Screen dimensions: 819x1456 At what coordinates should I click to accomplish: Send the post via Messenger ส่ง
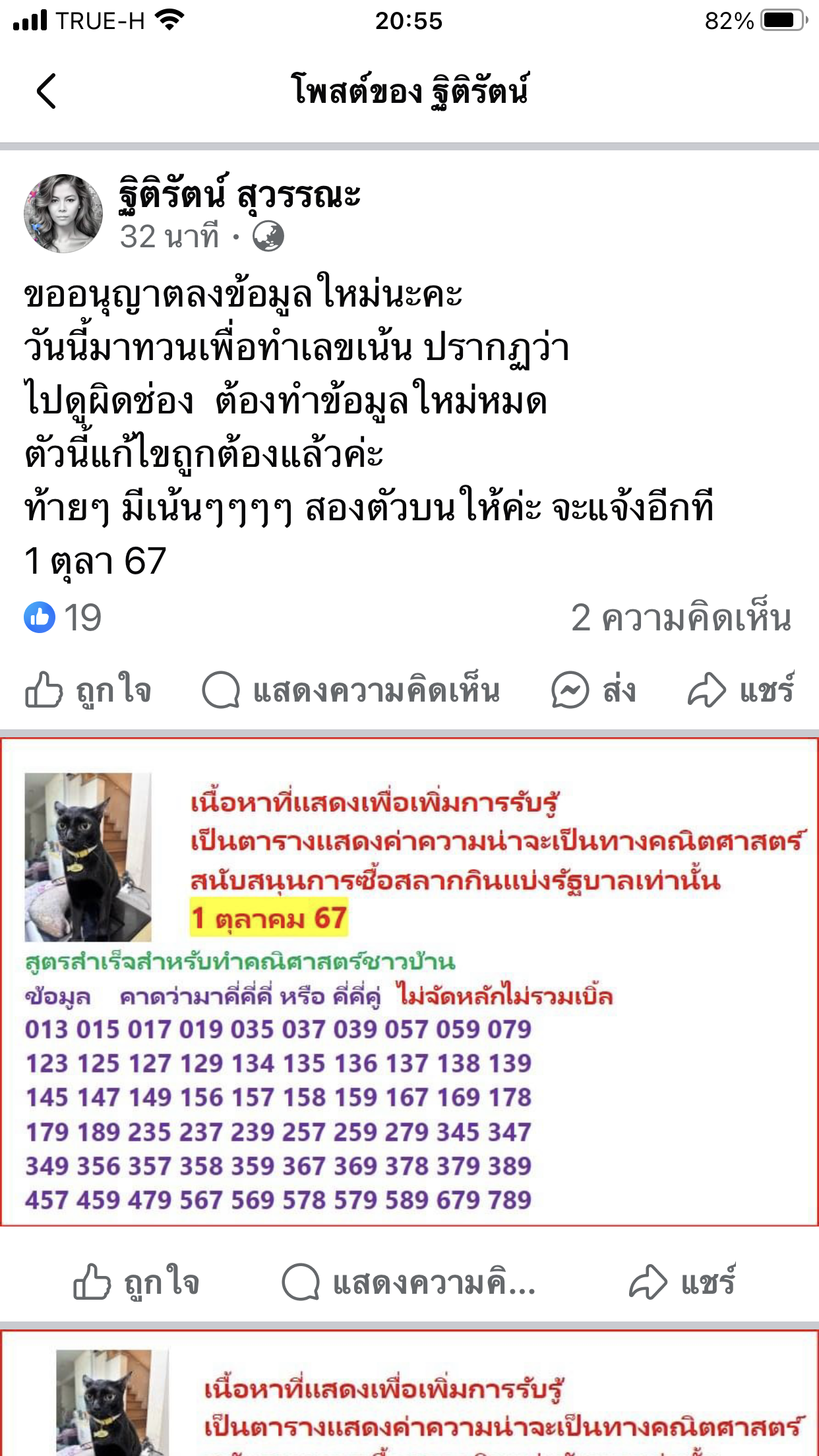[594, 690]
